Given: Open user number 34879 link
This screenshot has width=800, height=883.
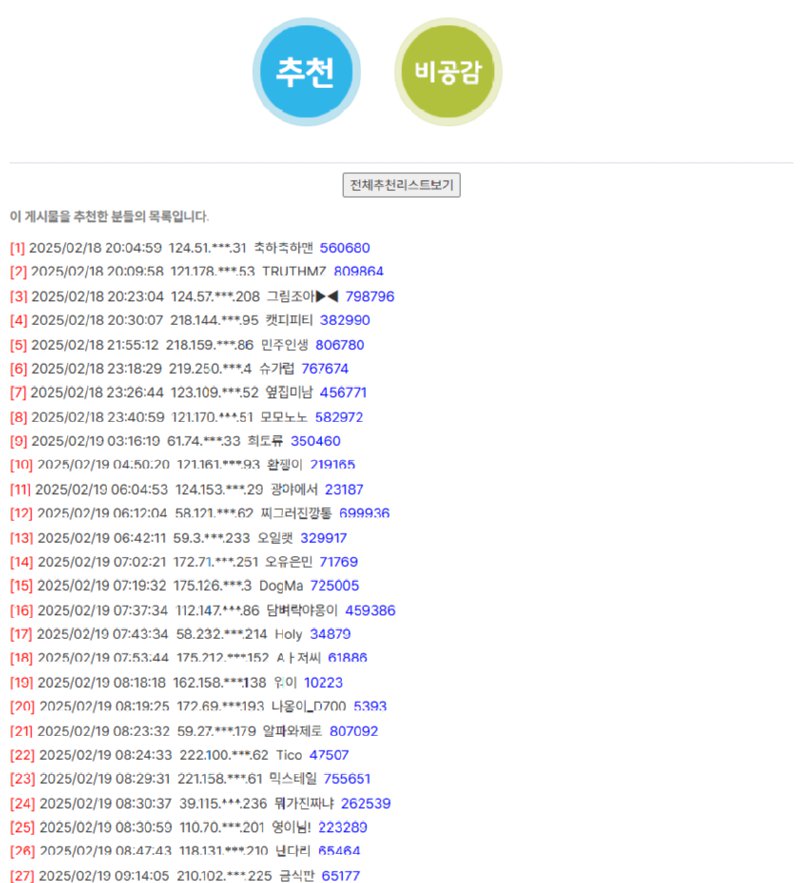Looking at the screenshot, I should 330,634.
